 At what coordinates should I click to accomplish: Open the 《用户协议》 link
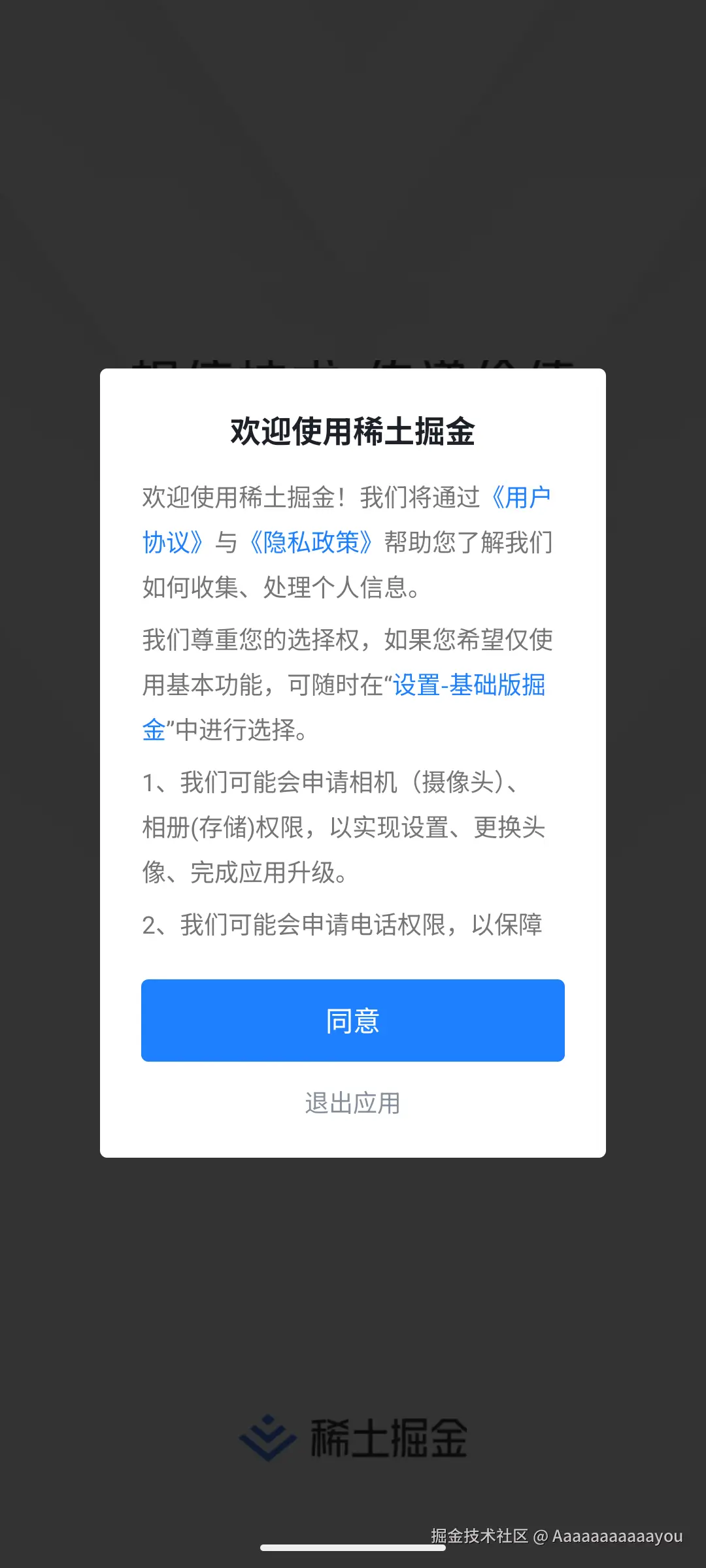coord(520,498)
